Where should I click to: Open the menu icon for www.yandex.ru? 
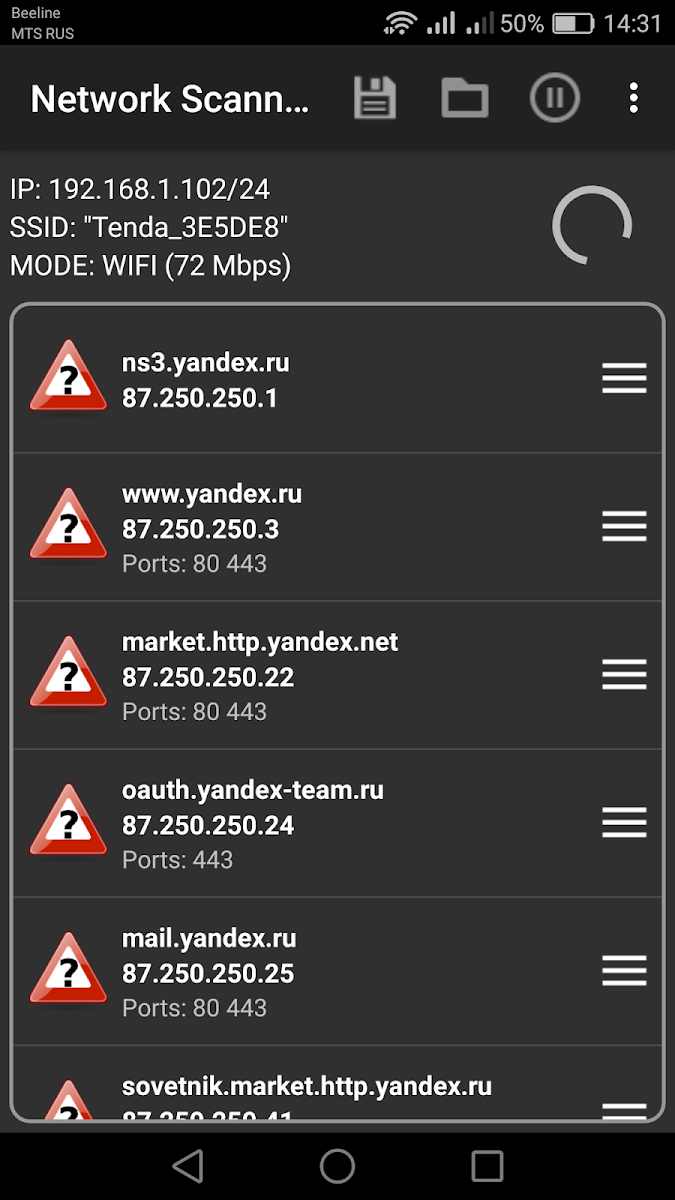pyautogui.click(x=624, y=526)
